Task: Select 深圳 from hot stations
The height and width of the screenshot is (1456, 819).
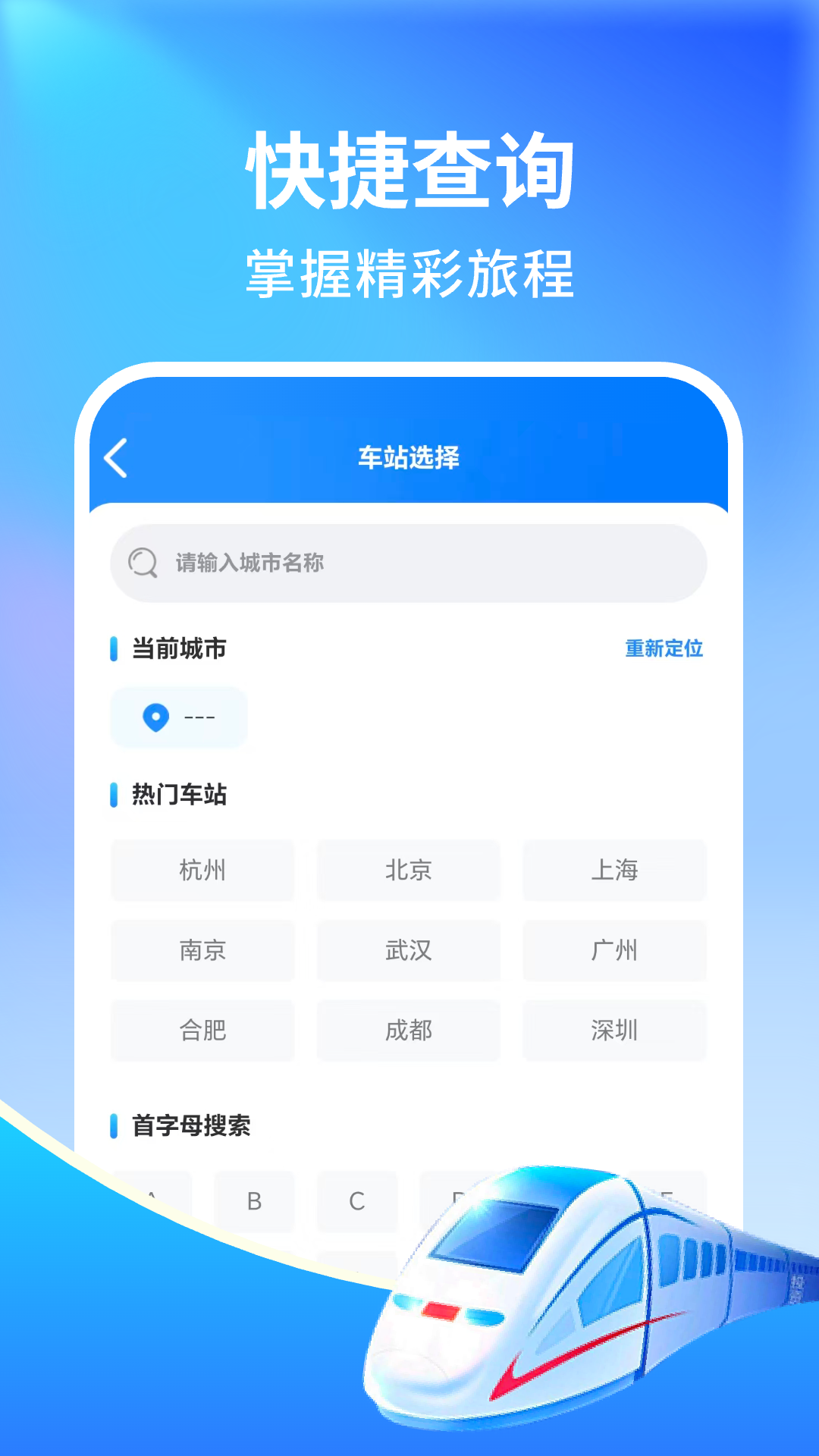Action: tap(614, 1031)
